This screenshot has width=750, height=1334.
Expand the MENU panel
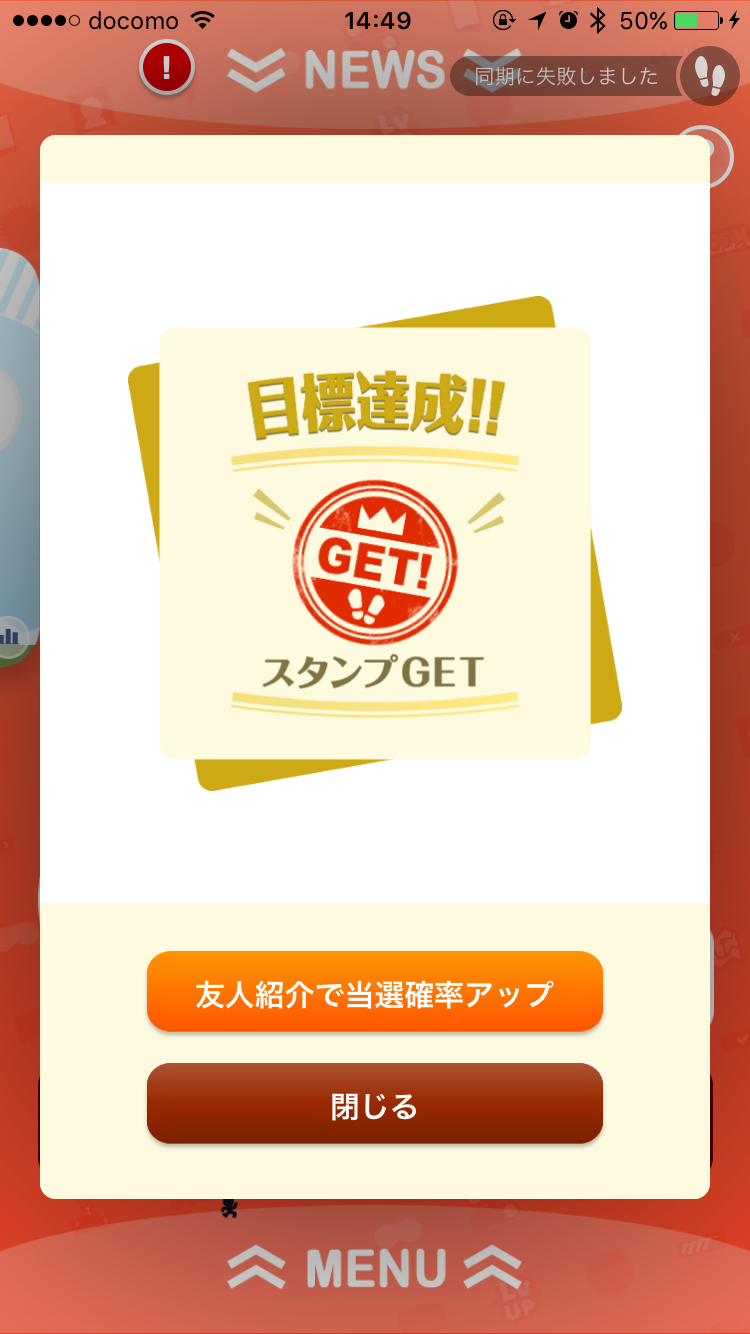click(374, 1268)
